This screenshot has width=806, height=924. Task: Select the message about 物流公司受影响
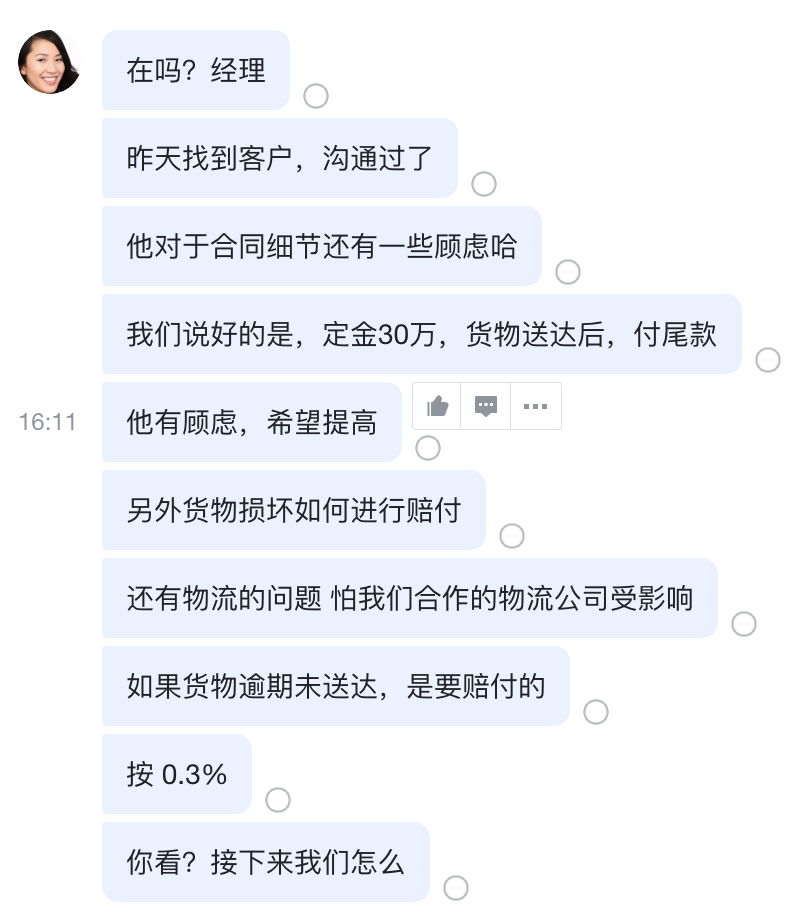click(744, 624)
